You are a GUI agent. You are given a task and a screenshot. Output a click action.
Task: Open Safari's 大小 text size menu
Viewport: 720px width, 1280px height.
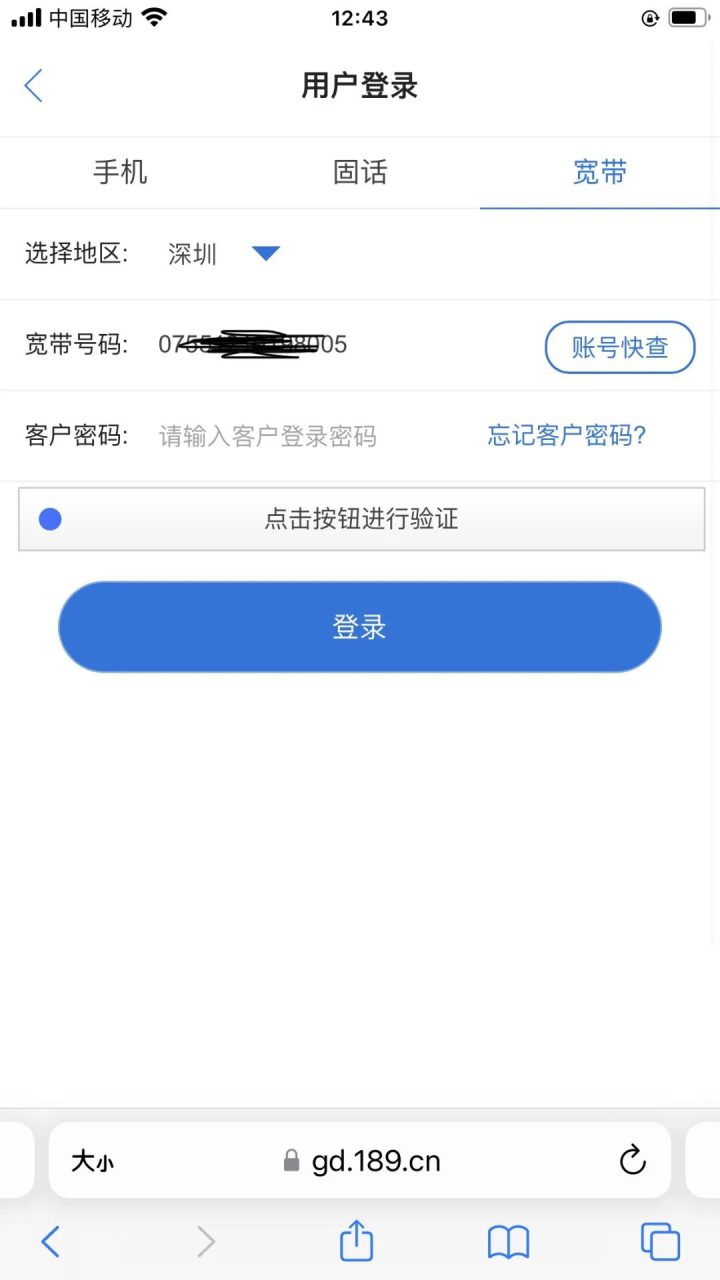(x=92, y=1161)
